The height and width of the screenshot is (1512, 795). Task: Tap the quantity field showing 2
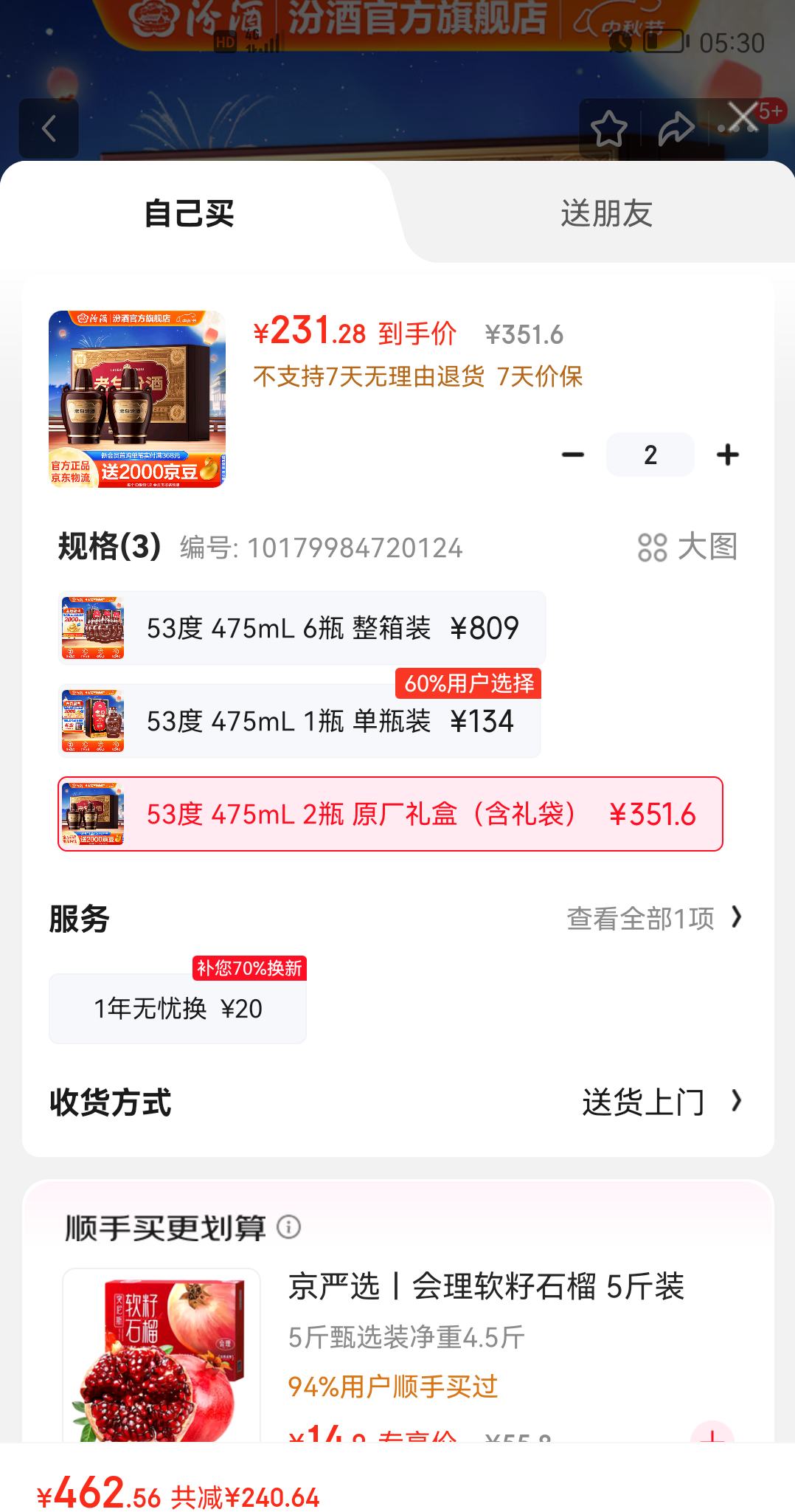point(650,455)
